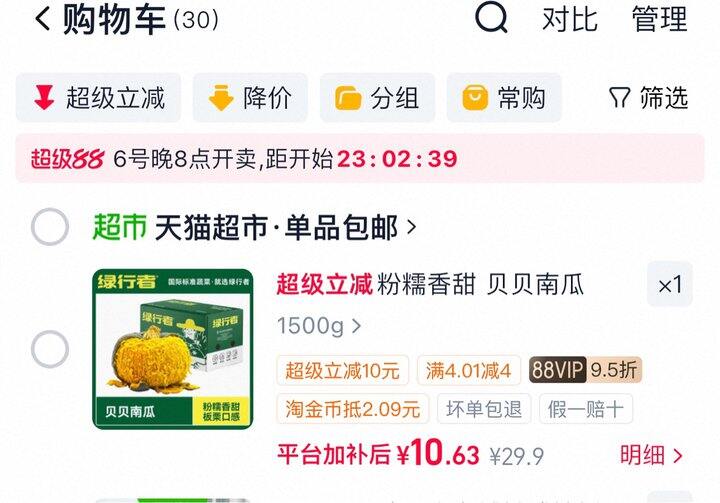Open the 贝贝南瓜 product image

click(x=173, y=349)
